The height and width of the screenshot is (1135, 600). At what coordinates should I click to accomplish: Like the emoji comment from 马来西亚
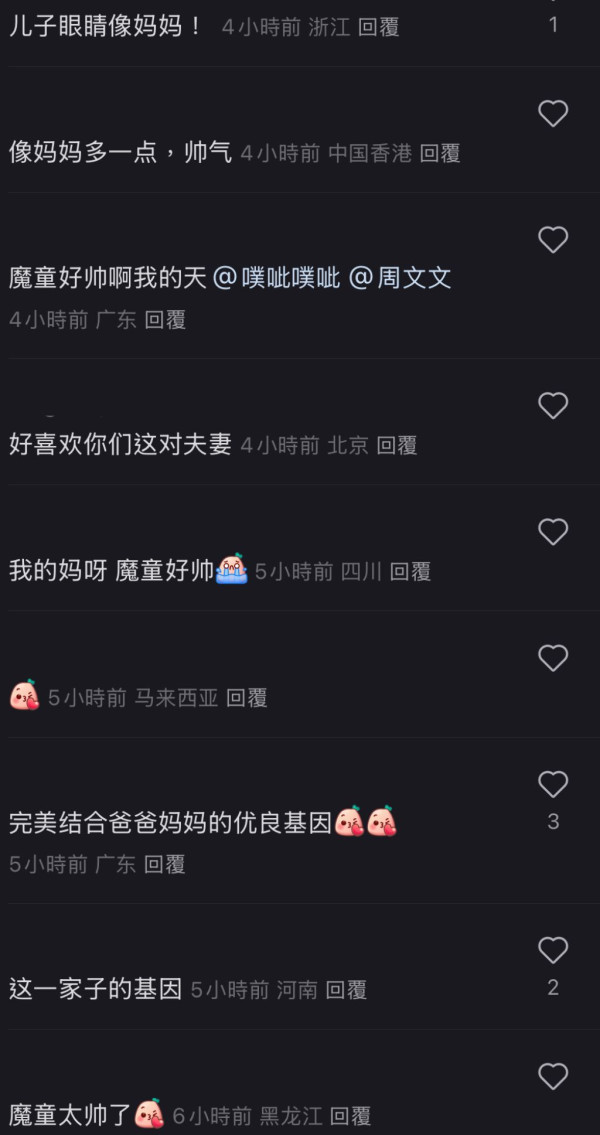553,658
